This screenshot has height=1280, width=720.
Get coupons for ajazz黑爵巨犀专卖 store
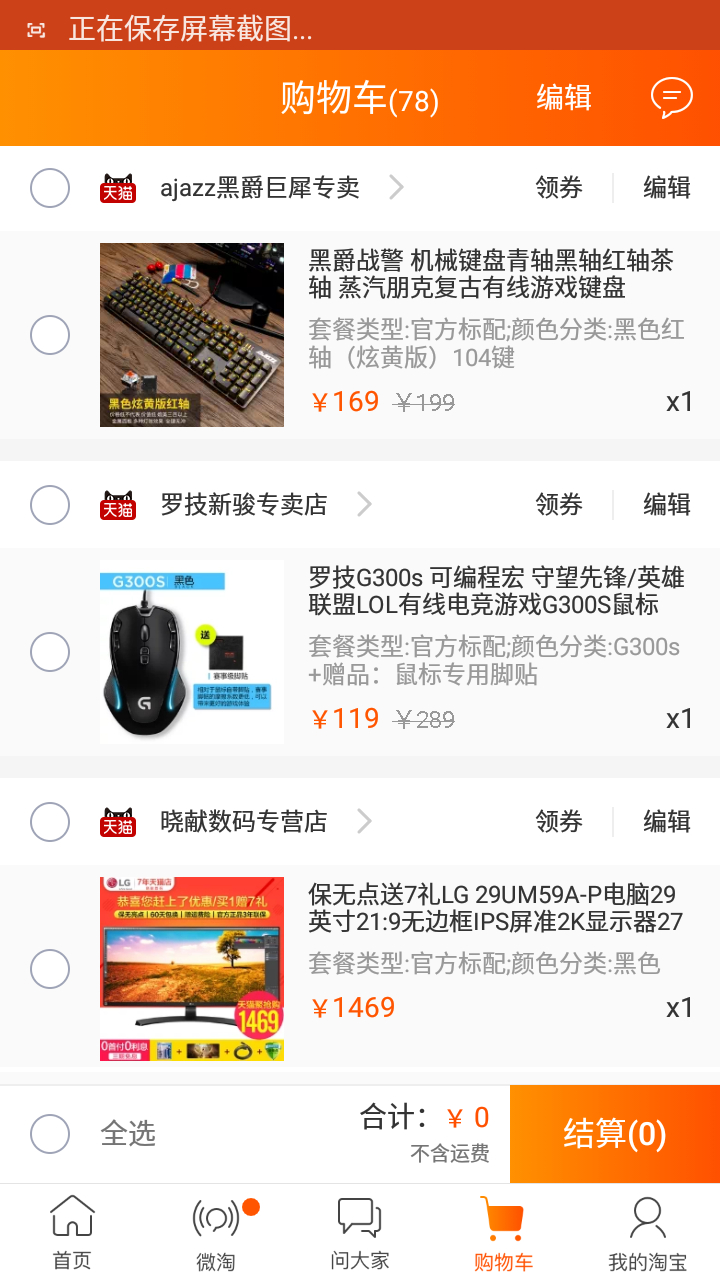[x=559, y=188]
